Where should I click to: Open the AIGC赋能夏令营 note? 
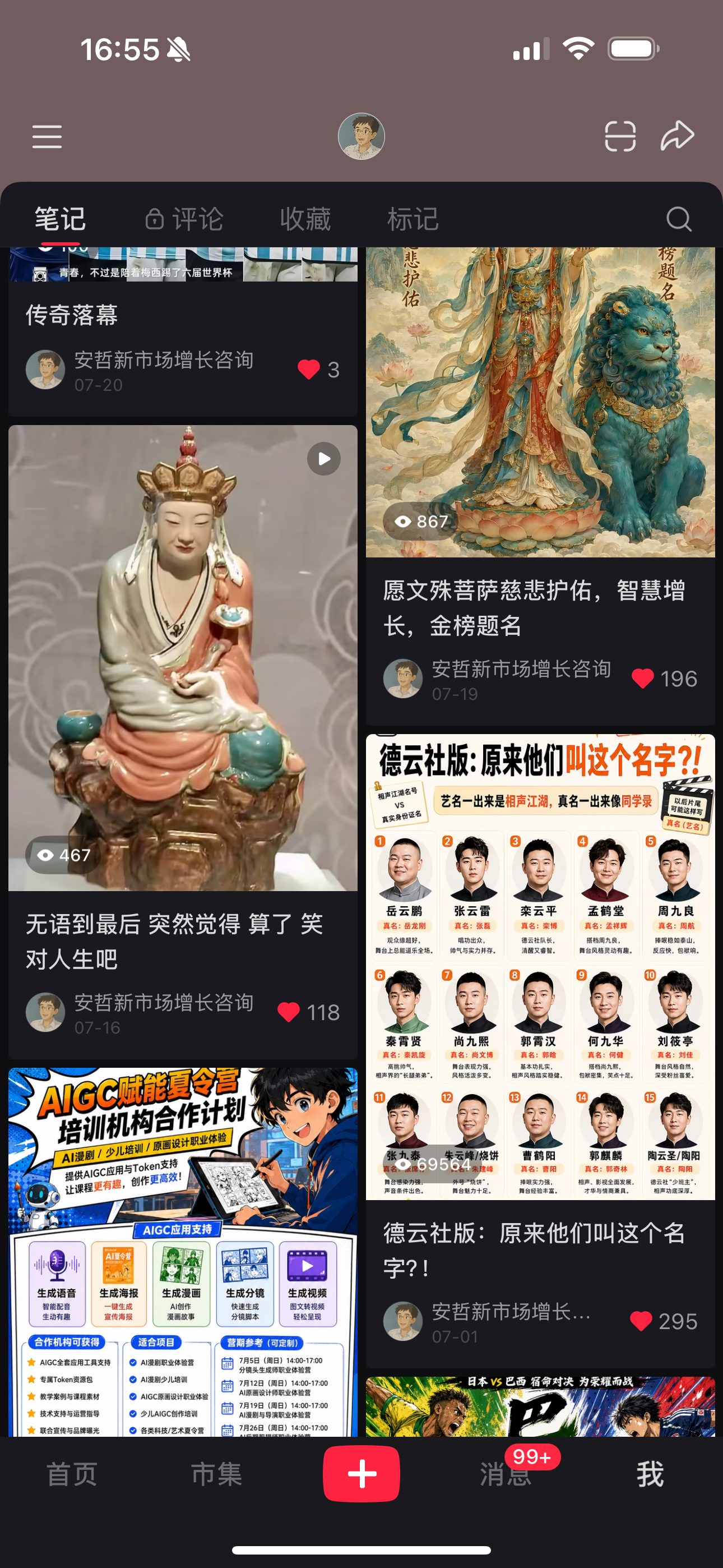tap(183, 1252)
